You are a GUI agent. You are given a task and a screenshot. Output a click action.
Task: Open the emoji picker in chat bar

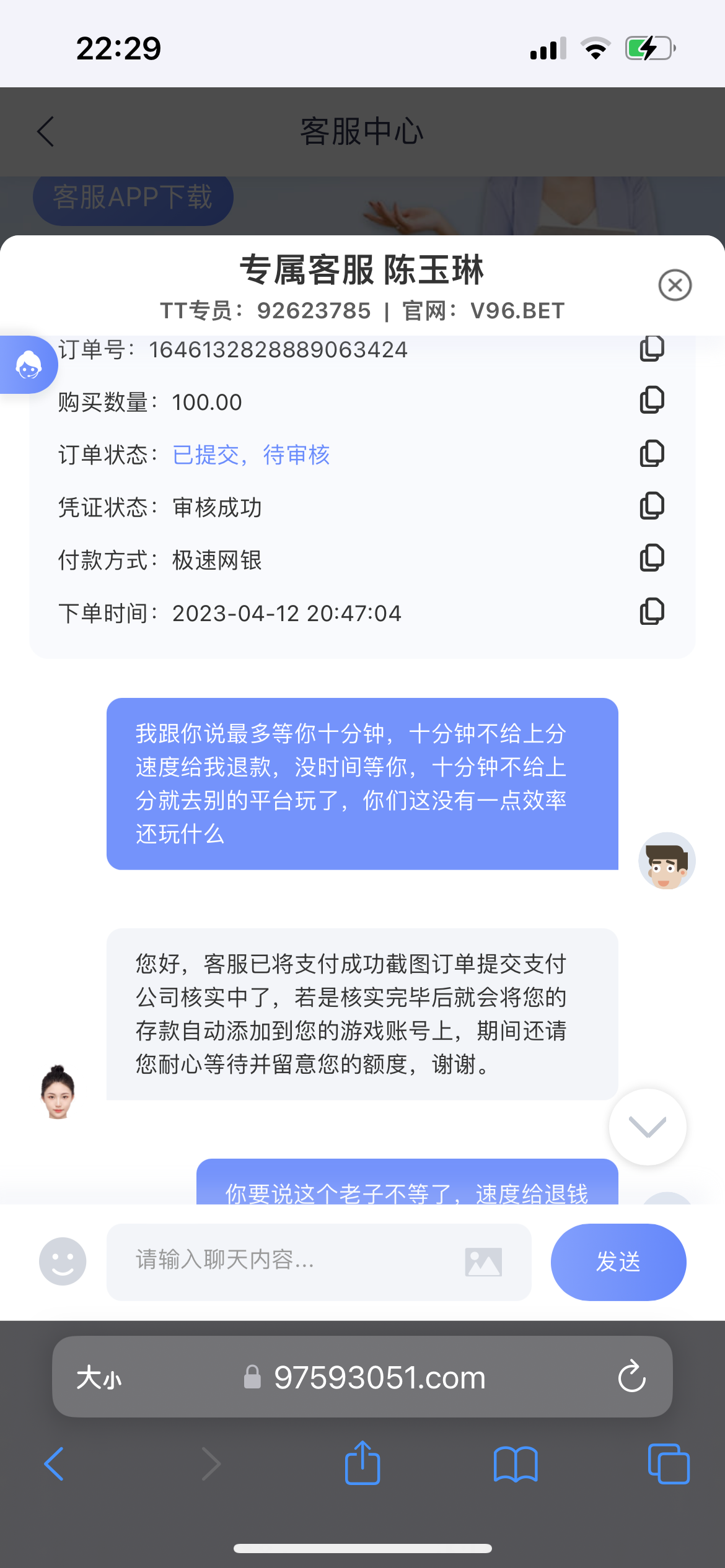coord(62,1261)
